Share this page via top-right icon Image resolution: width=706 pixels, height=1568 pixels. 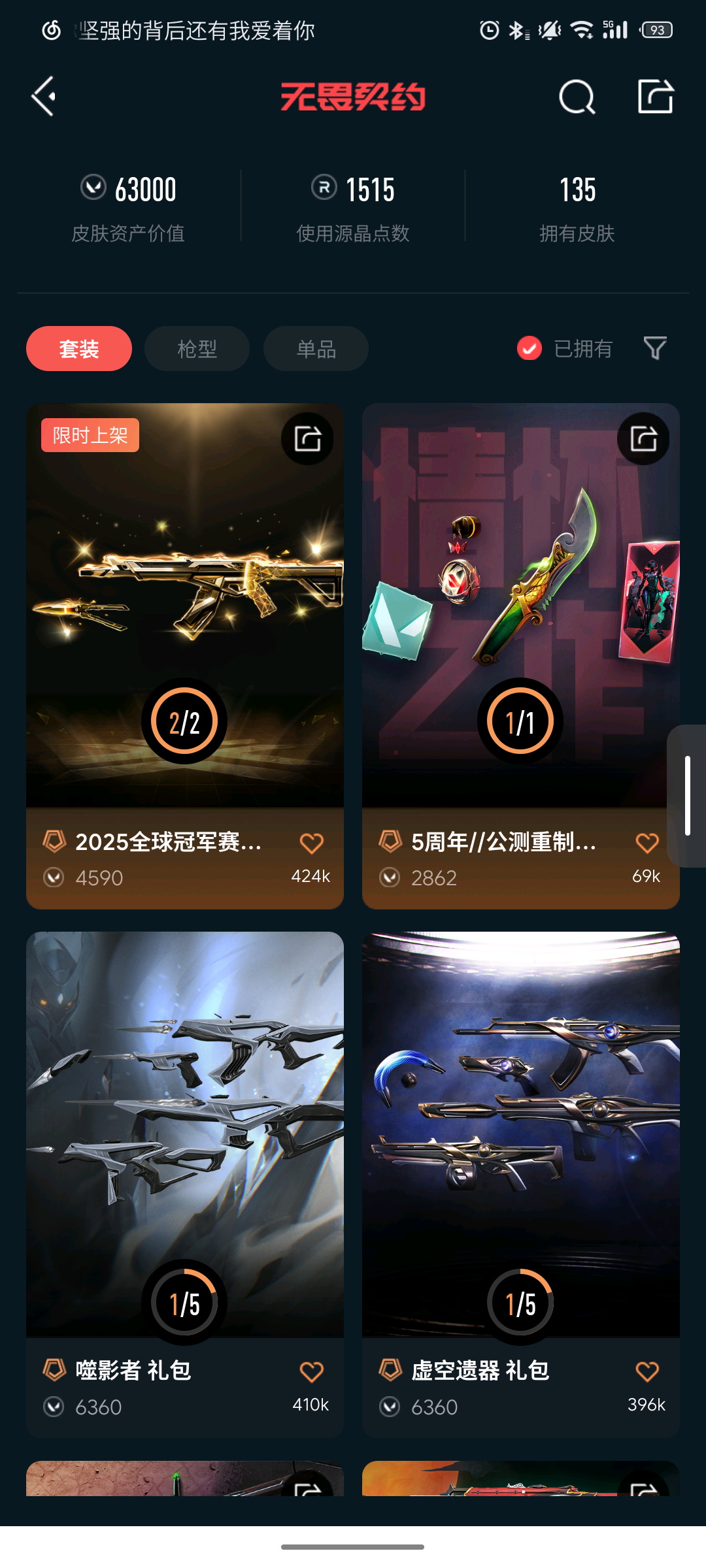click(x=656, y=97)
